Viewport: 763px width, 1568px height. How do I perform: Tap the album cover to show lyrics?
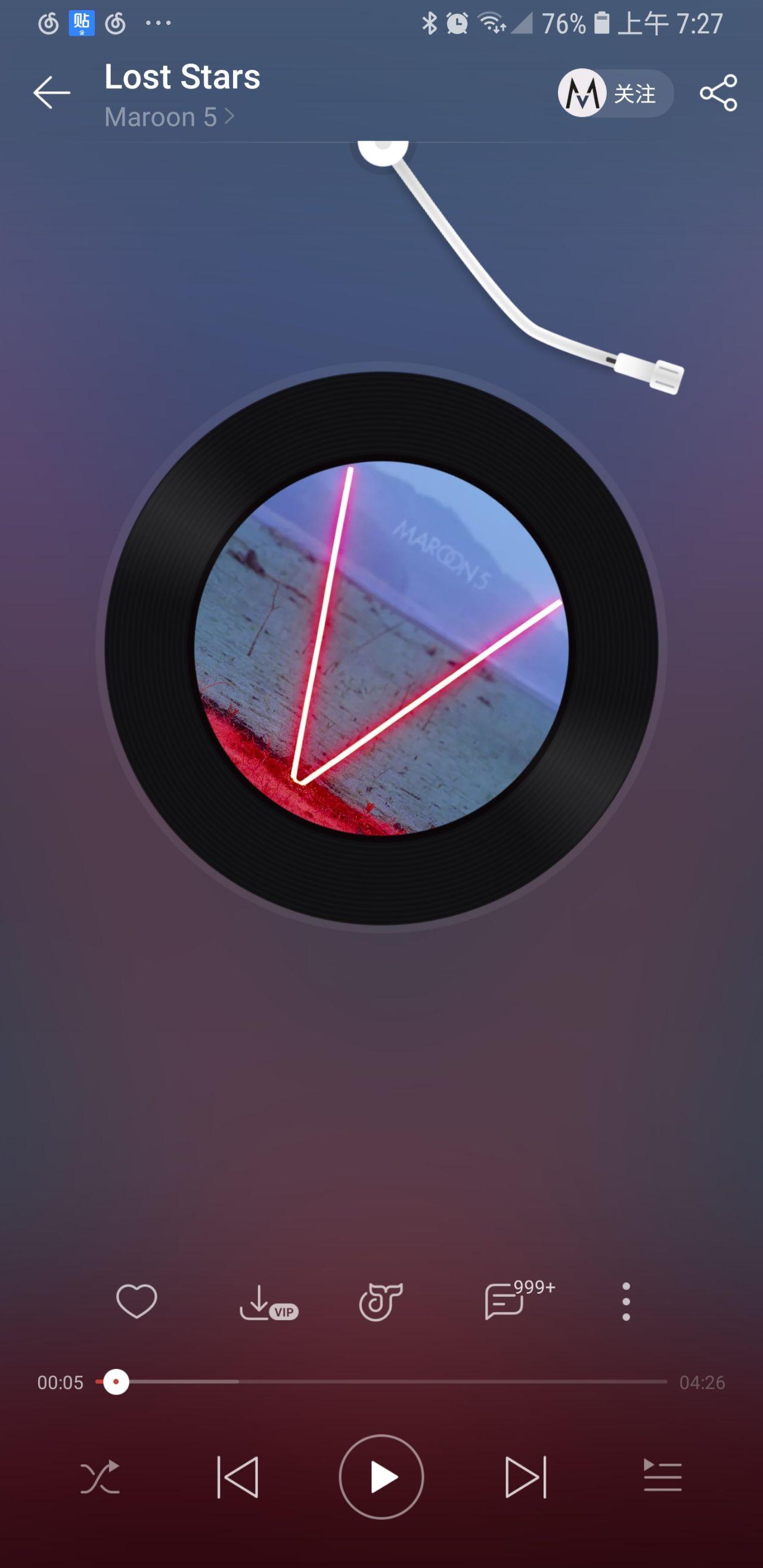(x=381, y=648)
